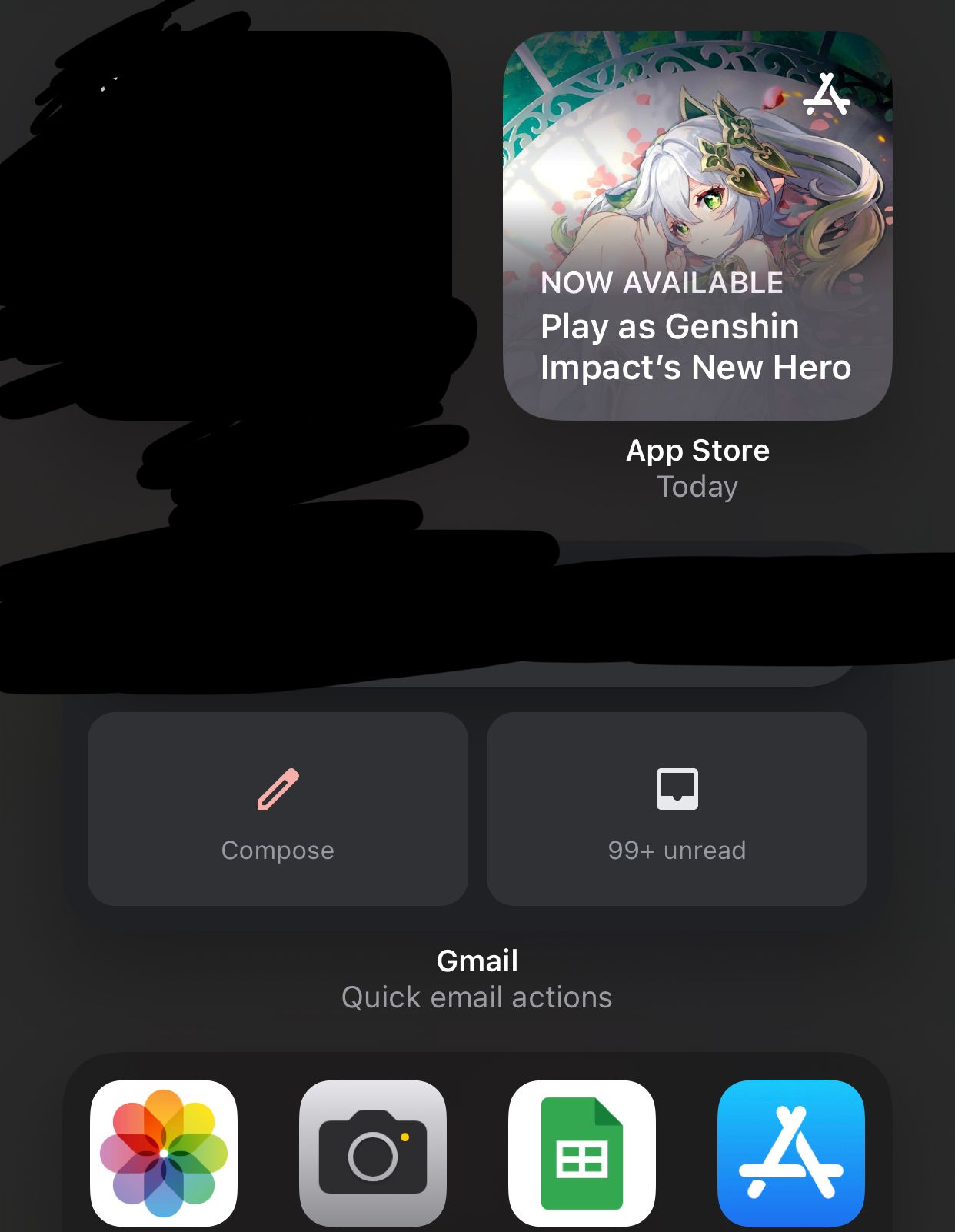Open the 99+ unread Gmail inbox

(x=677, y=808)
